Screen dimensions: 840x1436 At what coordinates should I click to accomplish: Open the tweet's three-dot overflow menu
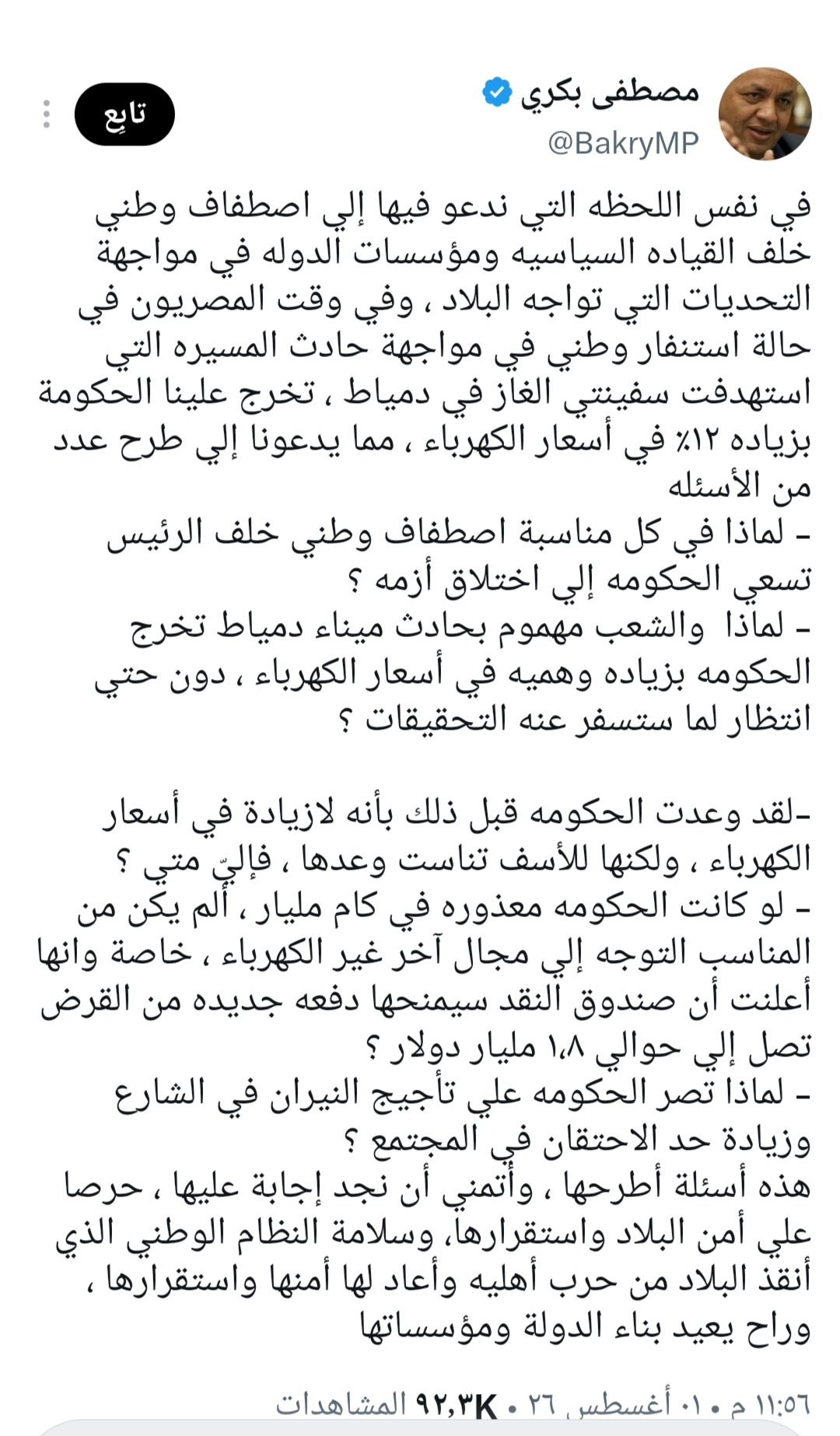click(x=47, y=114)
